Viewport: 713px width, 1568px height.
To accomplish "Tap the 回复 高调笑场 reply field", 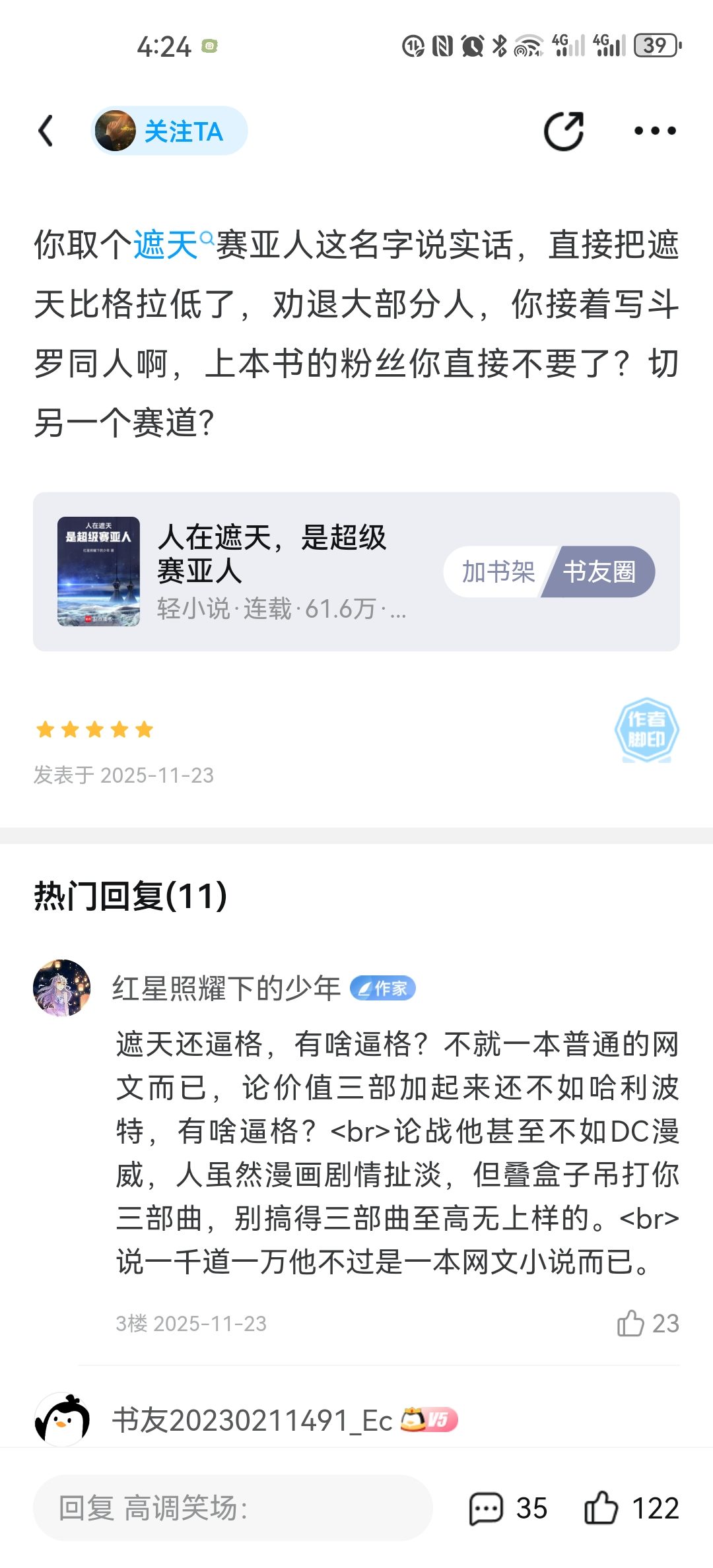I will [232, 1509].
